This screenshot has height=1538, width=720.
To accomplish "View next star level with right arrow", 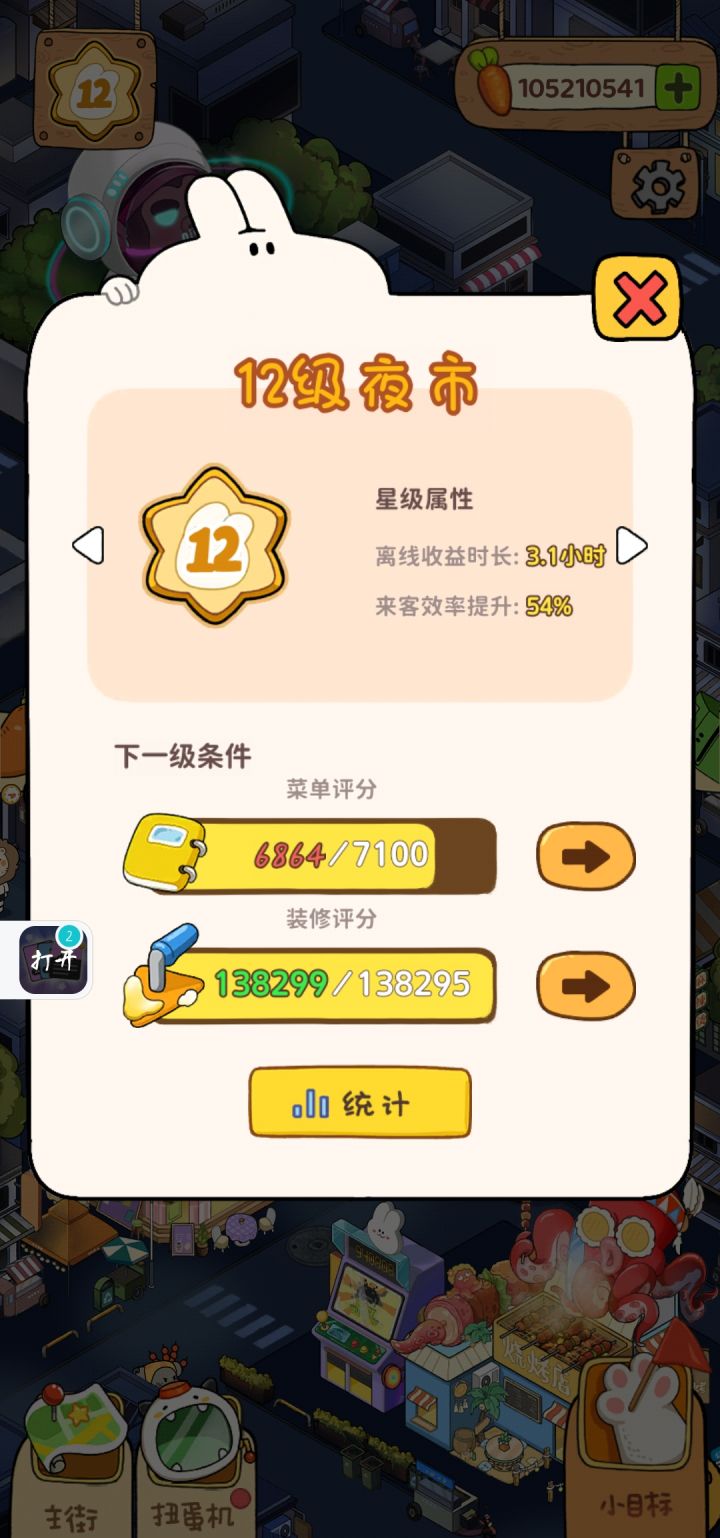I will tap(631, 547).
